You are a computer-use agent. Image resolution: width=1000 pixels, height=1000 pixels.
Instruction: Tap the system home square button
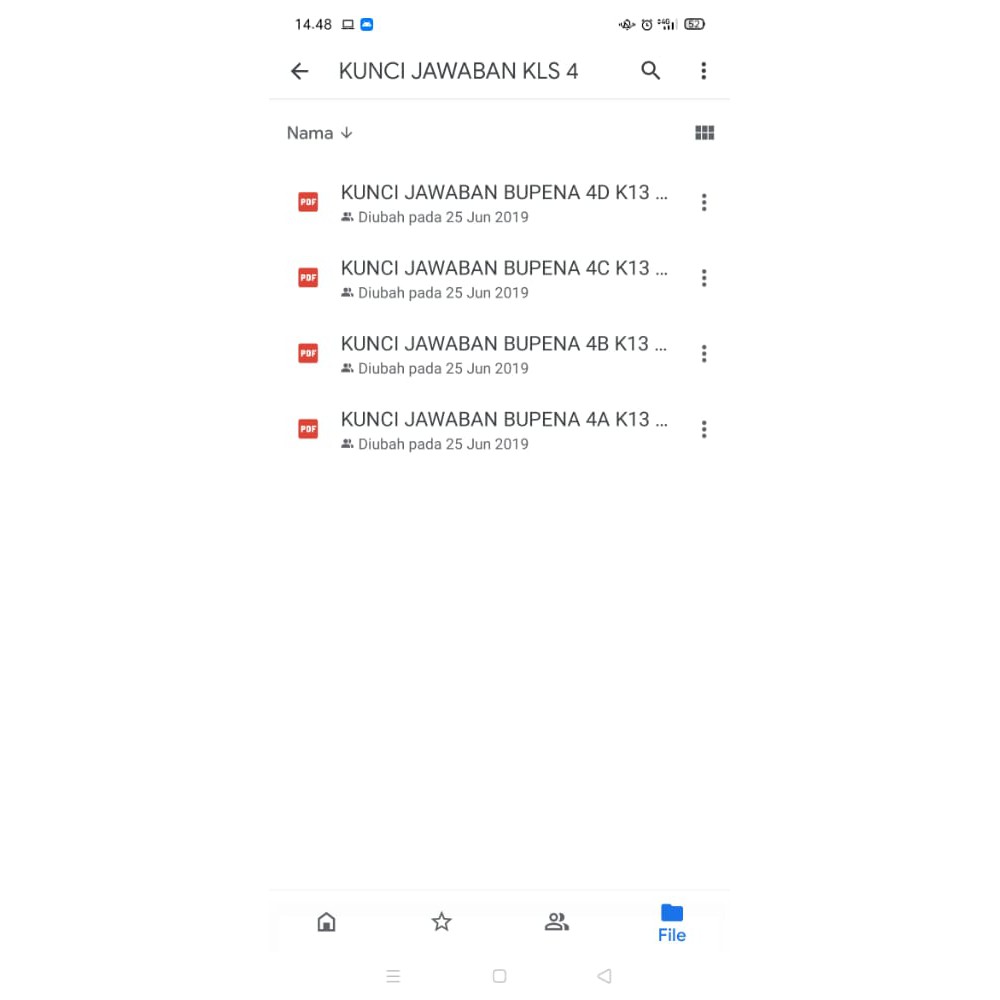pyautogui.click(x=499, y=976)
